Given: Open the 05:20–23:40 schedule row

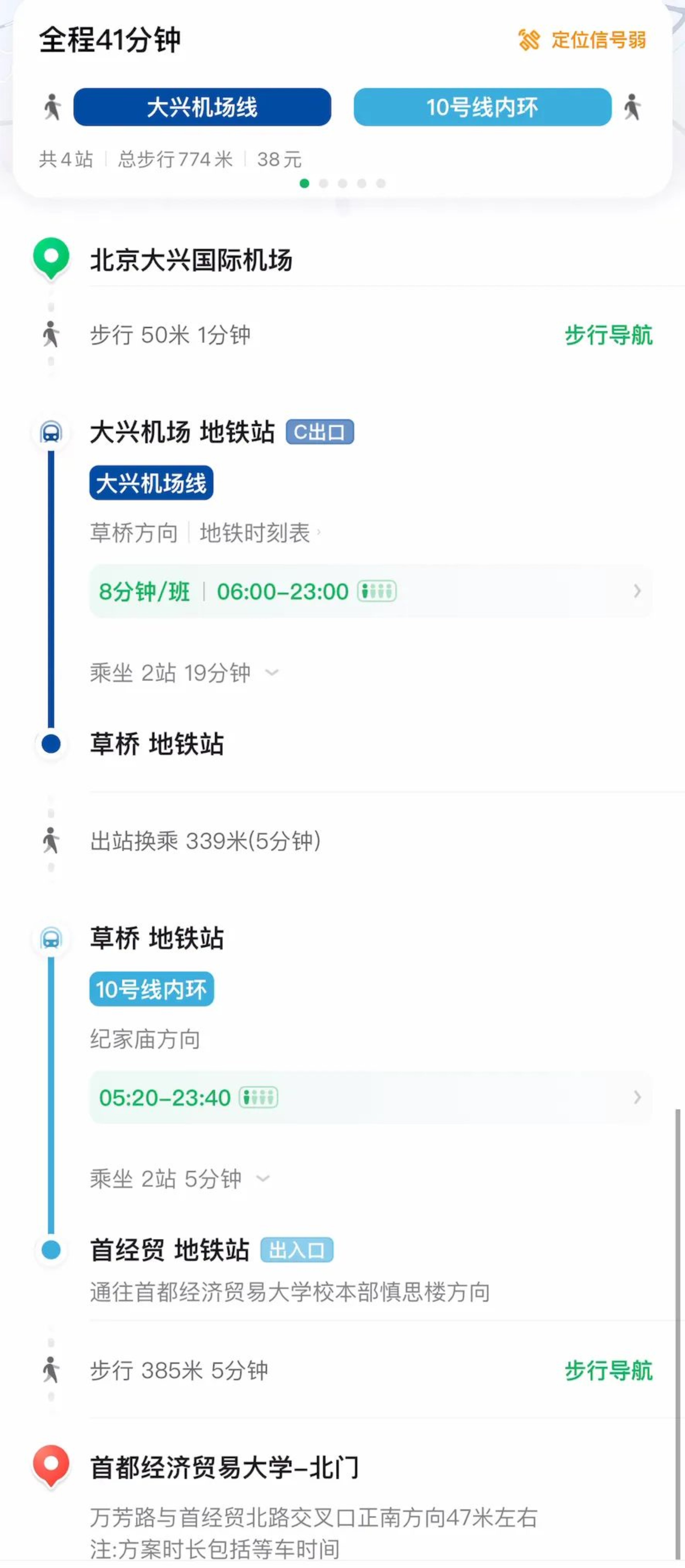Looking at the screenshot, I should click(x=370, y=1097).
